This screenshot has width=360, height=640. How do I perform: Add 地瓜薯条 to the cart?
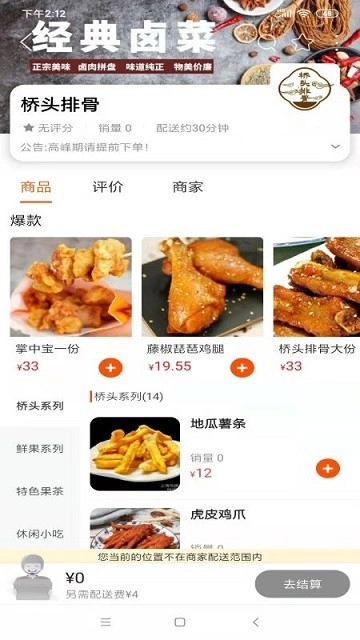[x=328, y=468]
